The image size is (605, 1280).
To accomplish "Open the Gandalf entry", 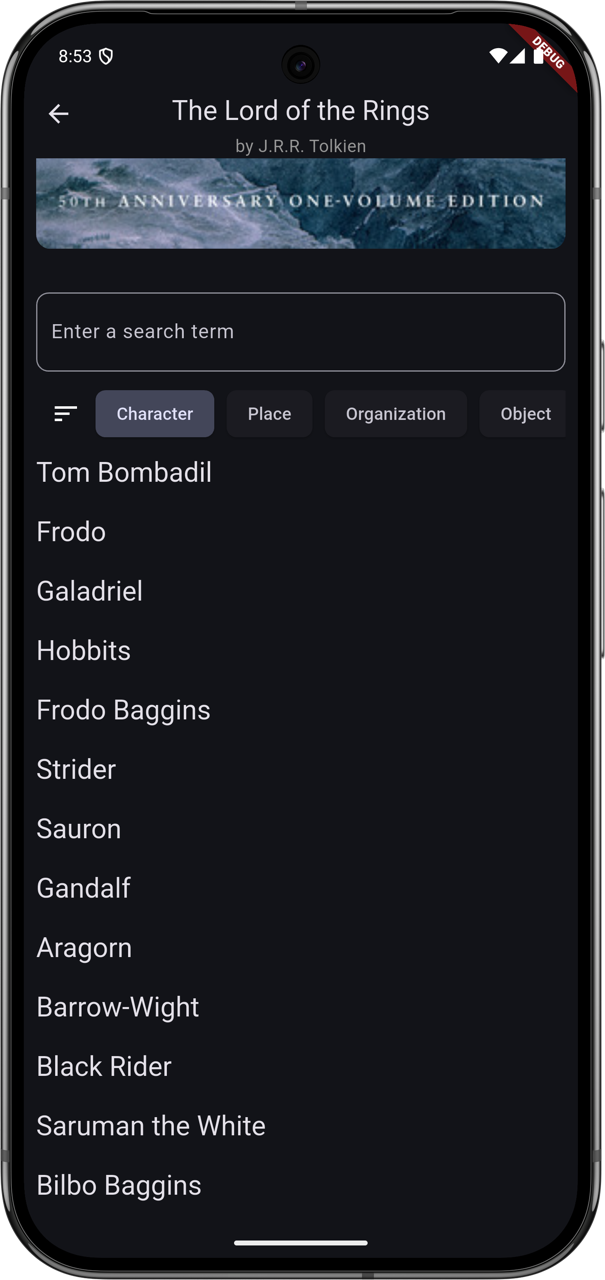I will click(84, 889).
